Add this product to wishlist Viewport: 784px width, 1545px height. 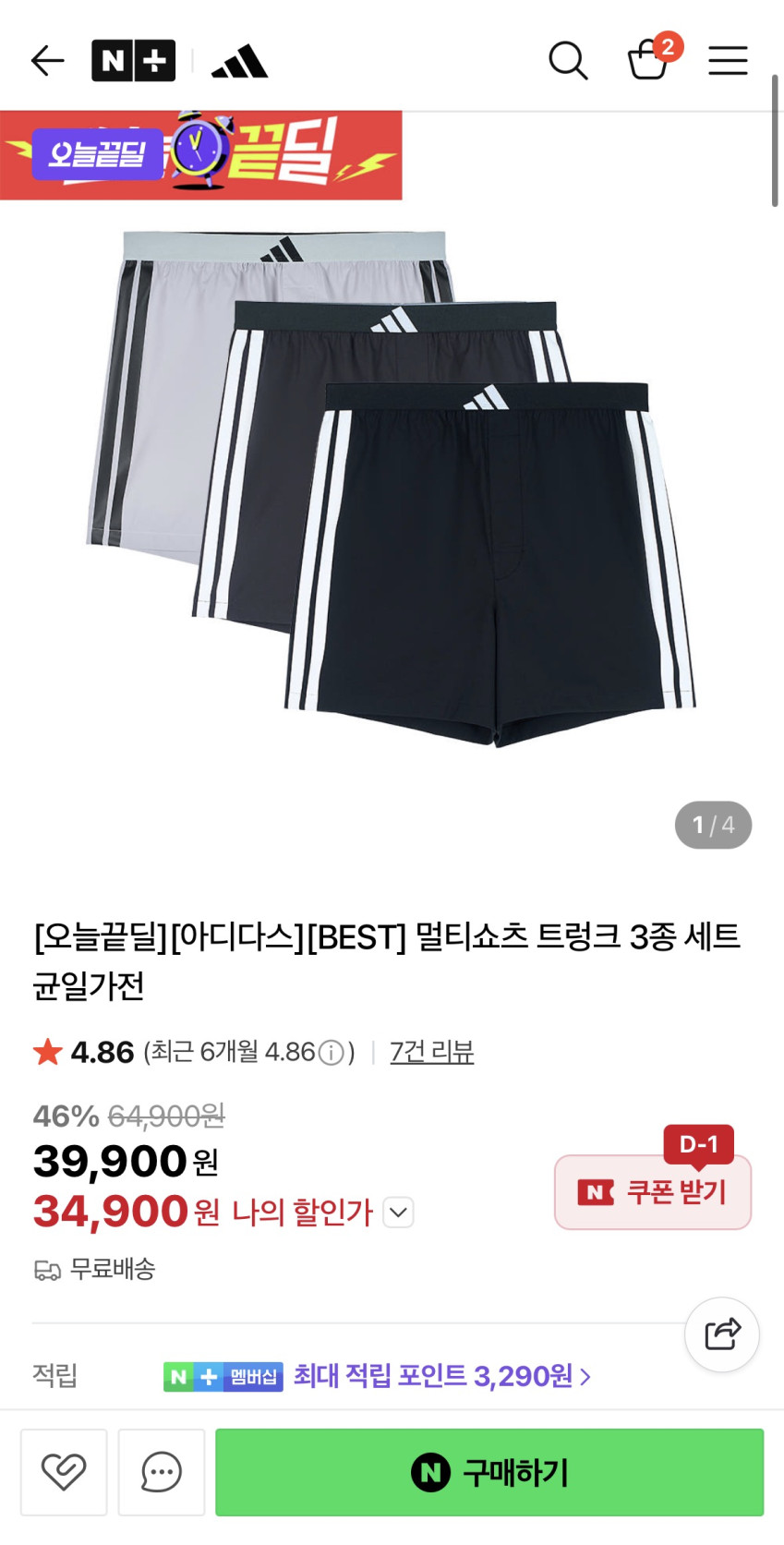click(64, 1472)
